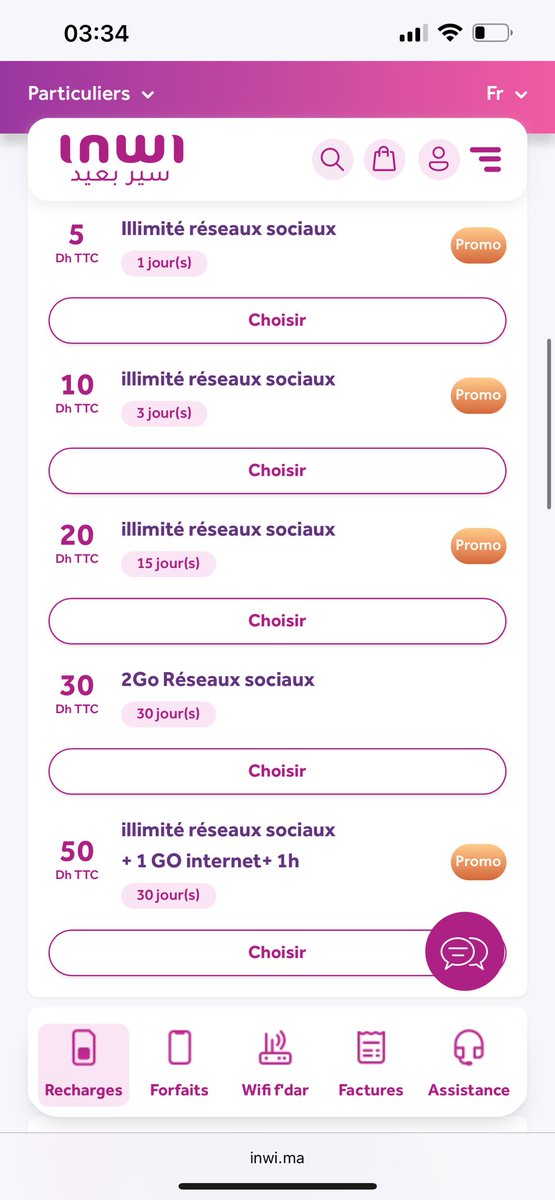Select the Recharges tab
555x1200 pixels.
pos(84,1065)
